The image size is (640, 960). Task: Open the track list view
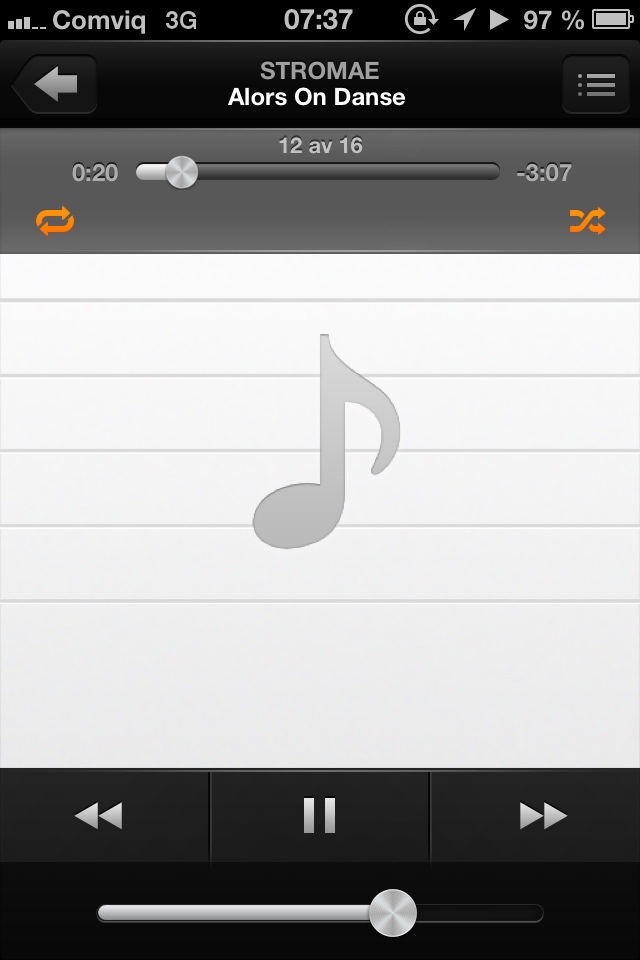(595, 85)
